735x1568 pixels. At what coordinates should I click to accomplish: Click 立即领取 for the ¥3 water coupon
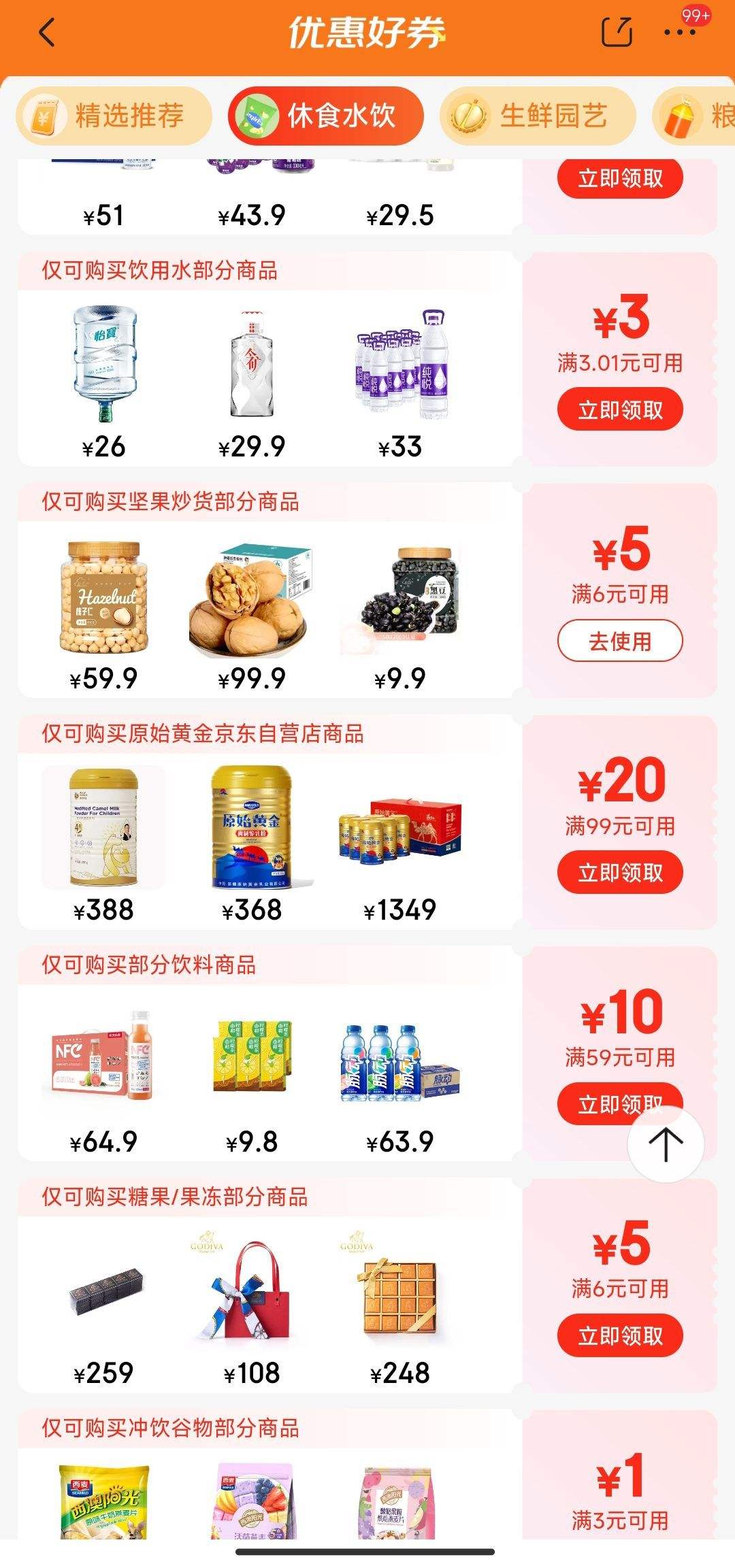point(619,409)
